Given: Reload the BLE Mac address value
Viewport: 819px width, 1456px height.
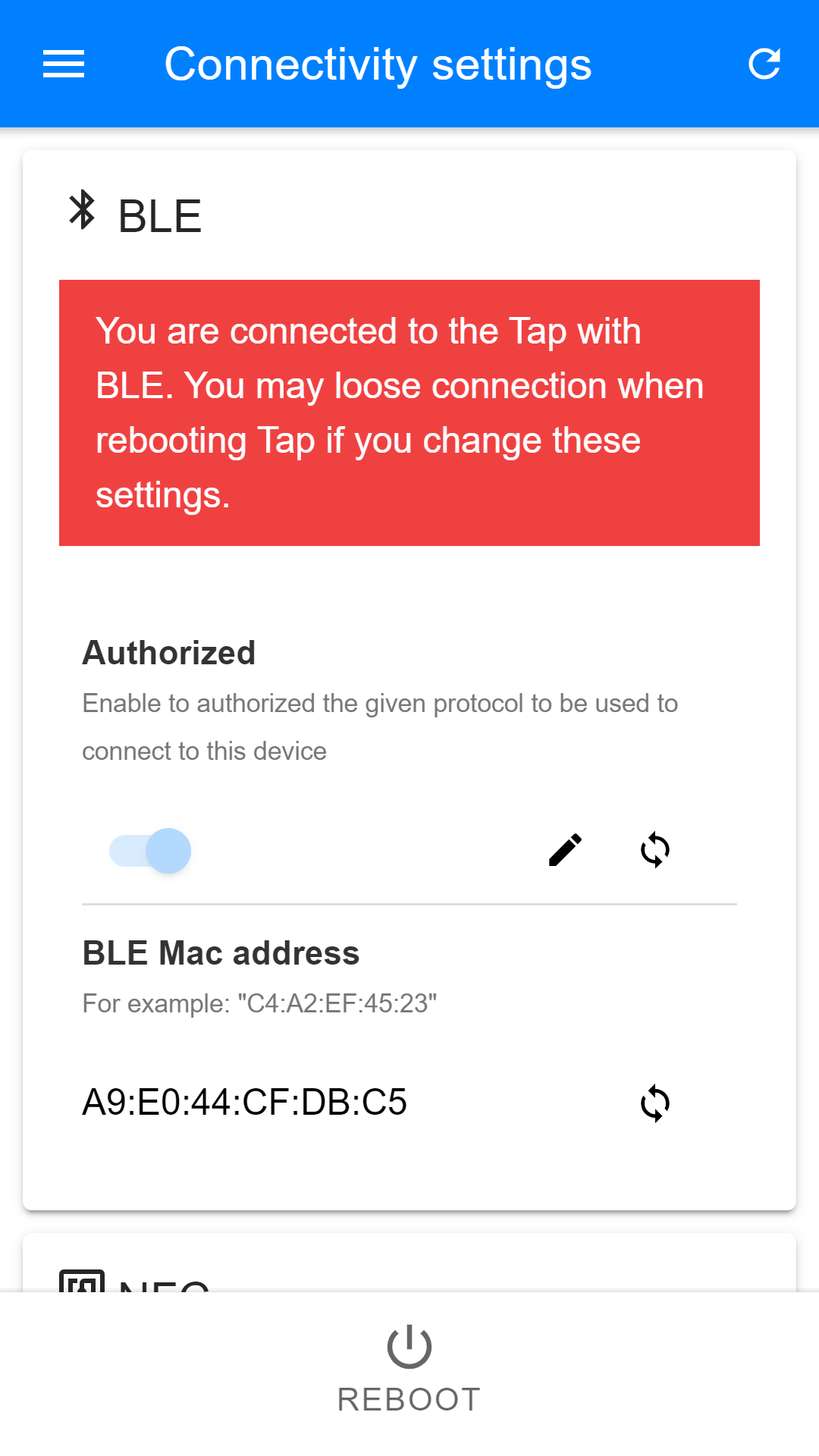Looking at the screenshot, I should (655, 1103).
